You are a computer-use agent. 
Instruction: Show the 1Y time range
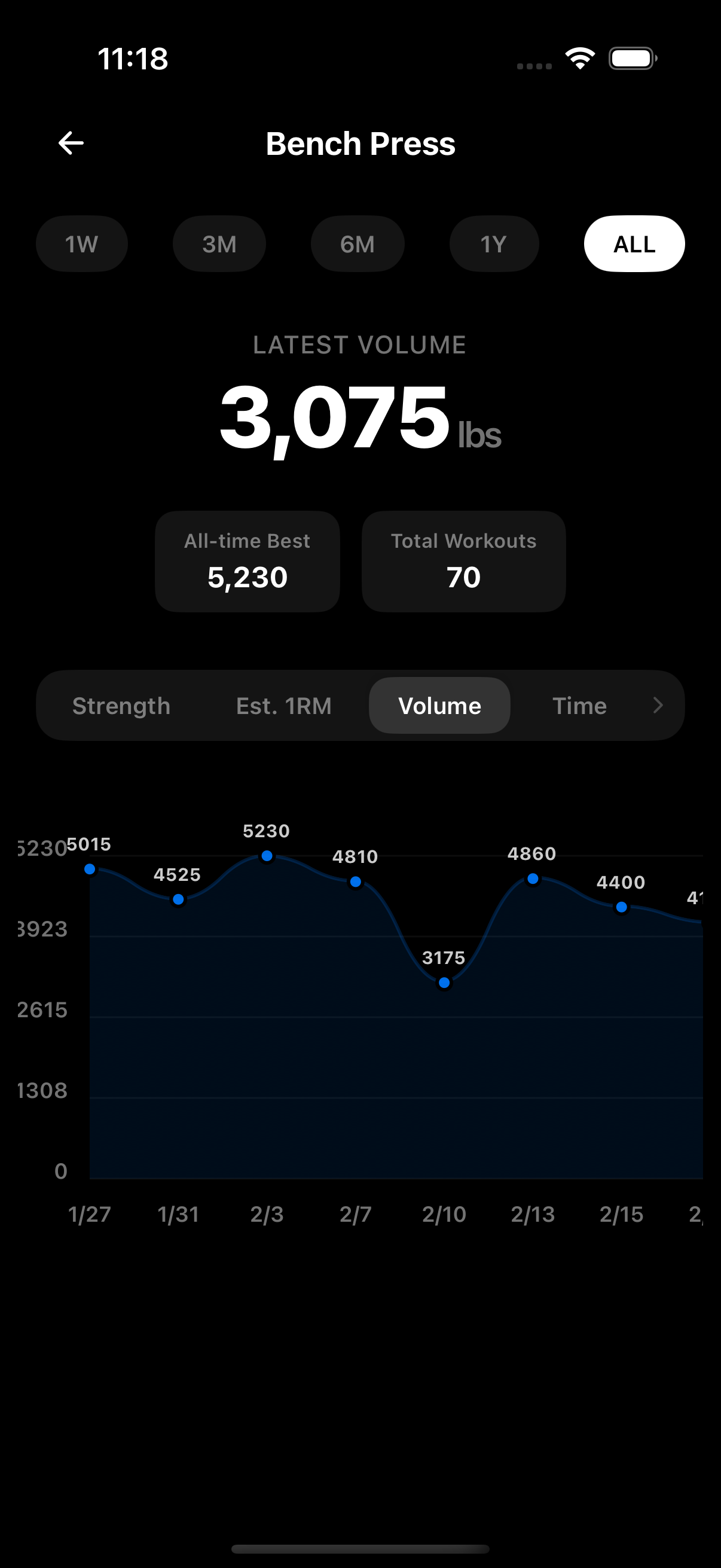point(493,244)
